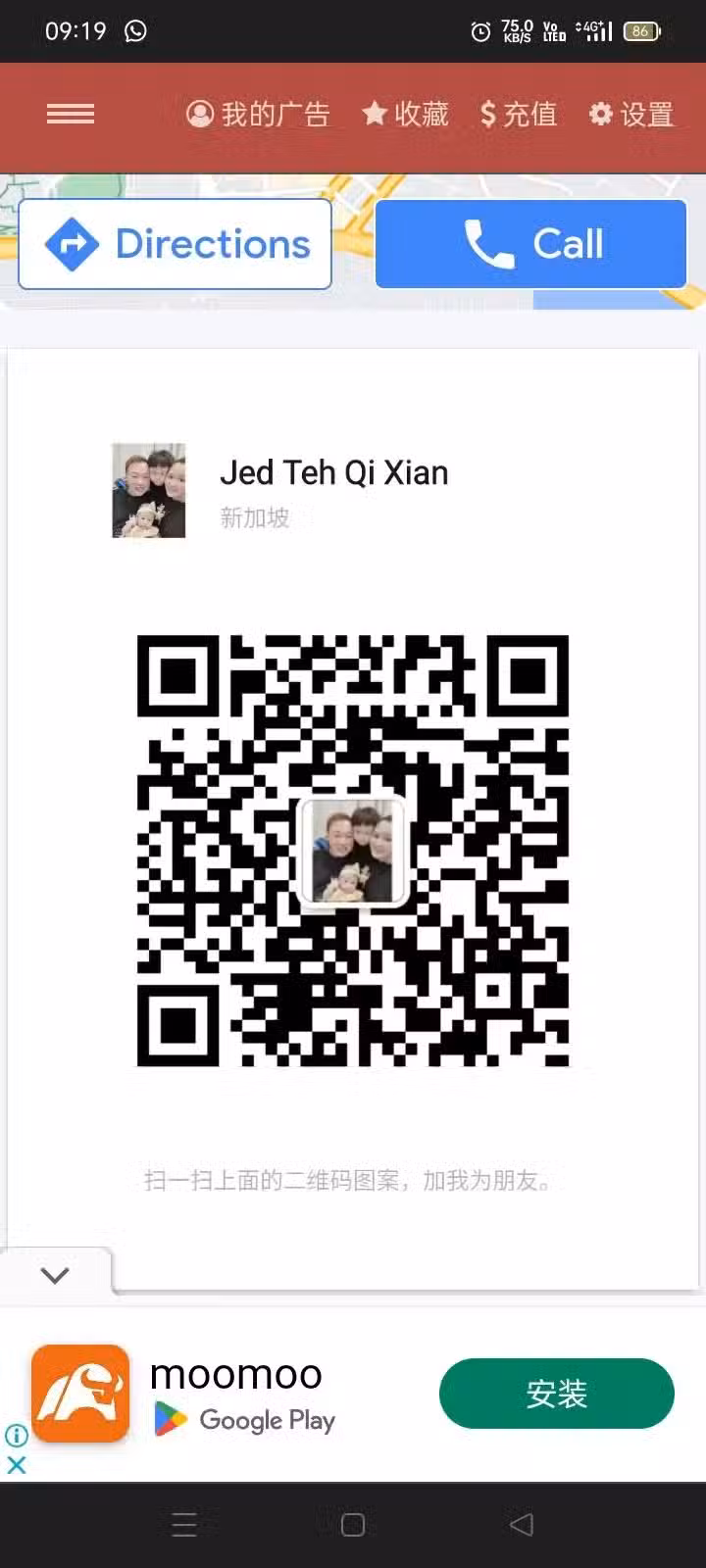Collapse the ad with the down chevron

(x=55, y=1275)
